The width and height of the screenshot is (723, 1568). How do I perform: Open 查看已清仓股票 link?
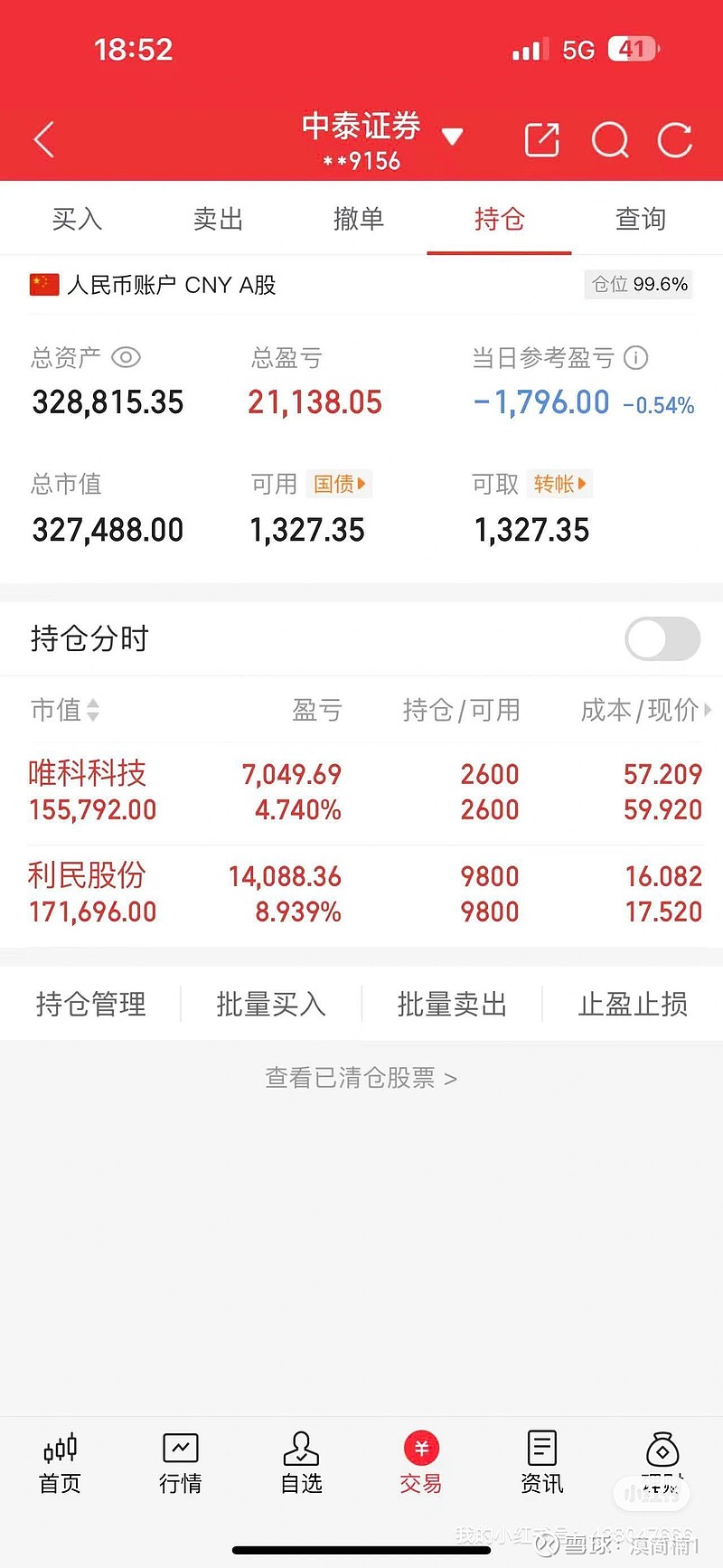[x=361, y=1077]
